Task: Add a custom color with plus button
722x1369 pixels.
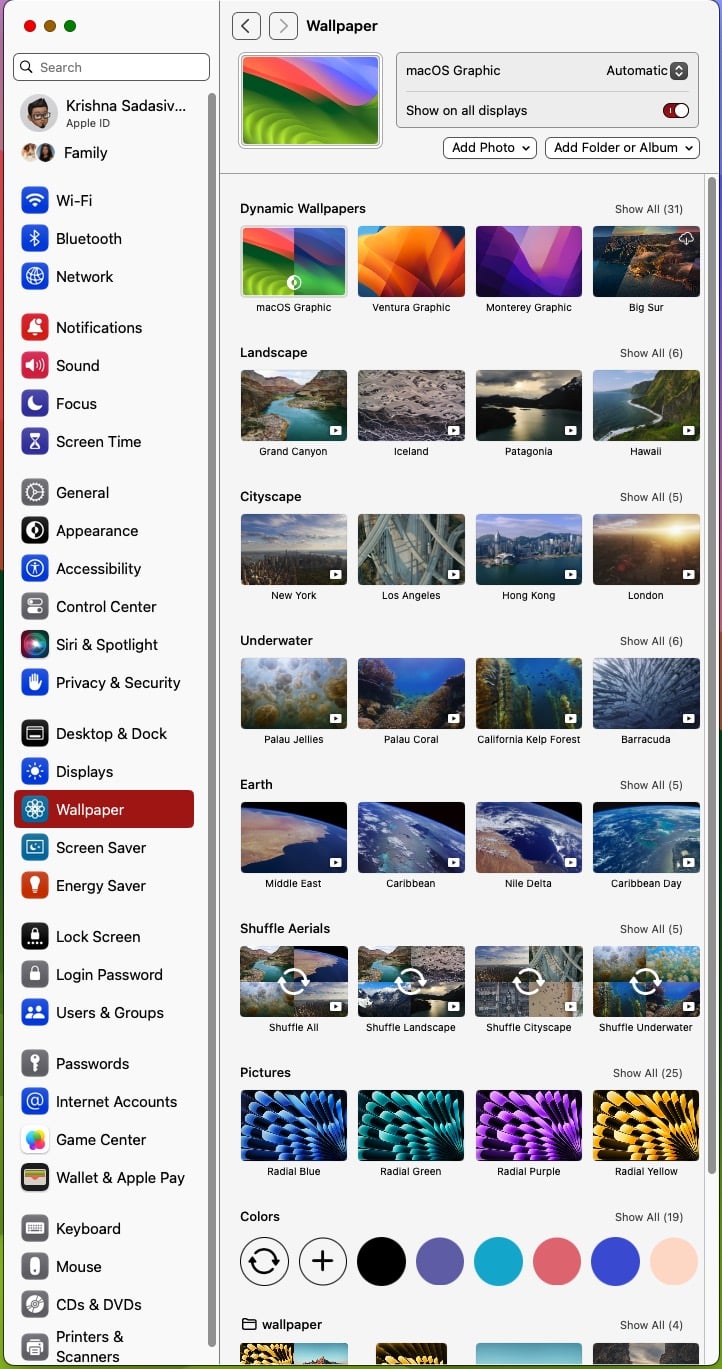Action: click(322, 1261)
